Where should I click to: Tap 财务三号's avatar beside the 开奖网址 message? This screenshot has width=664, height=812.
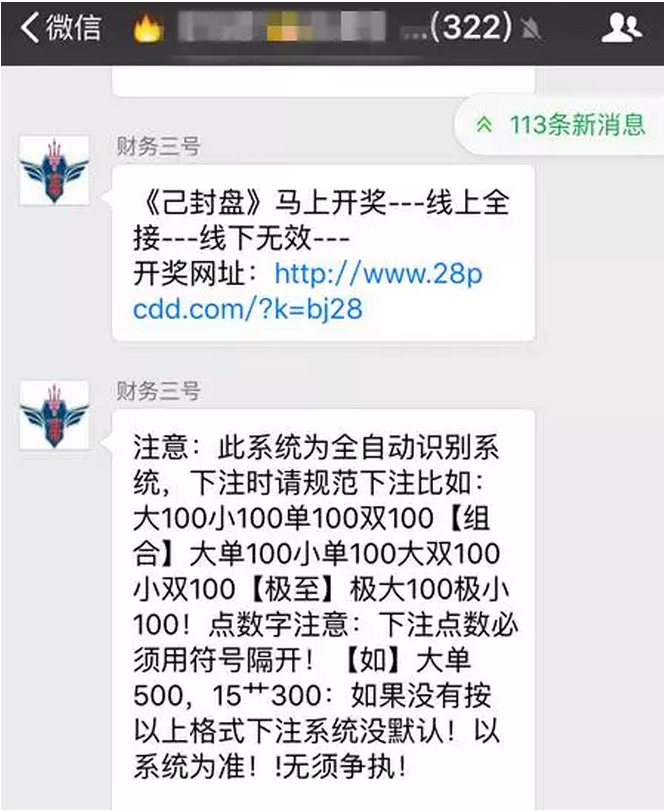[54, 169]
